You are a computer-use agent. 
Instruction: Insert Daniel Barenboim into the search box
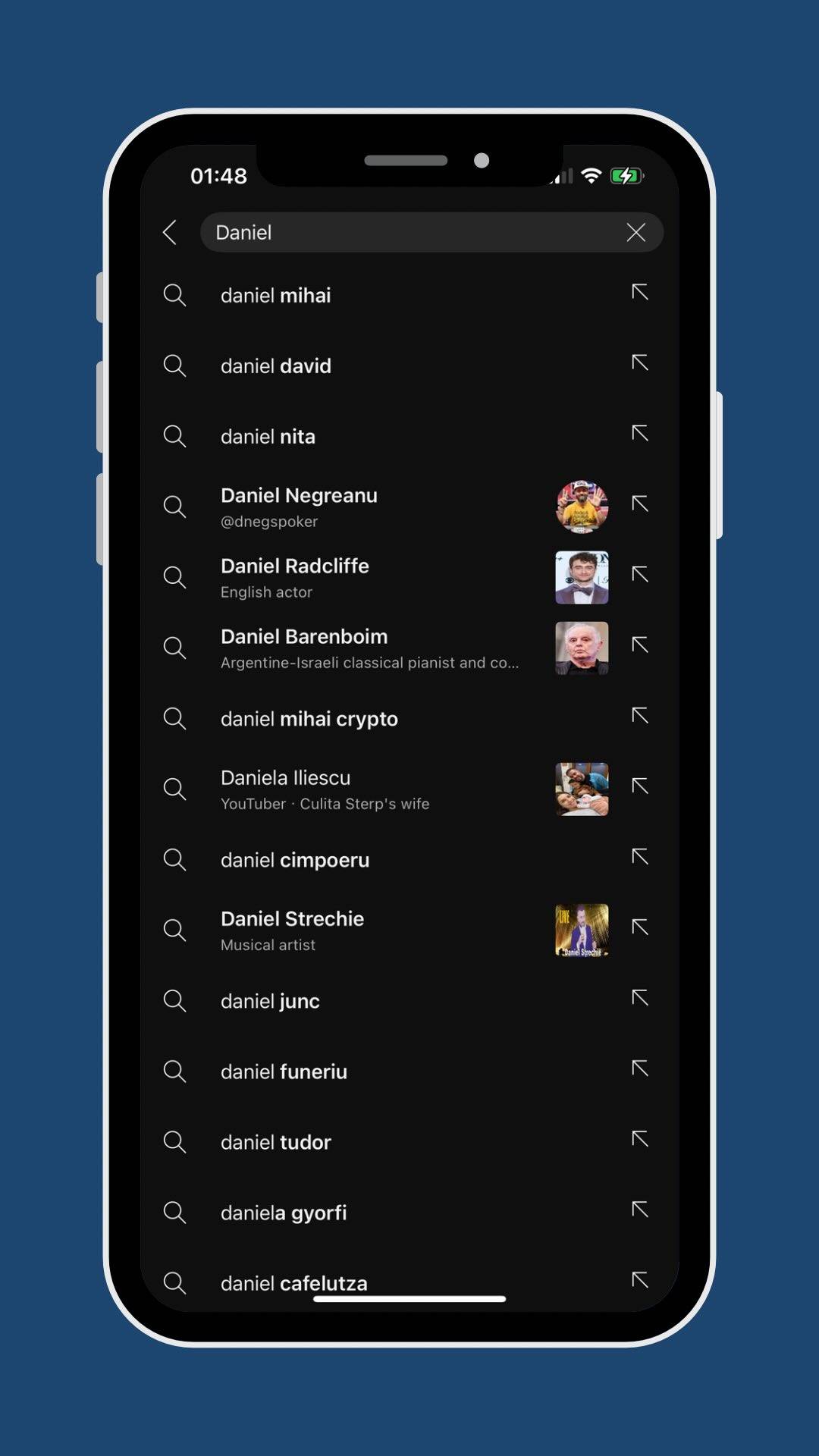(640, 645)
